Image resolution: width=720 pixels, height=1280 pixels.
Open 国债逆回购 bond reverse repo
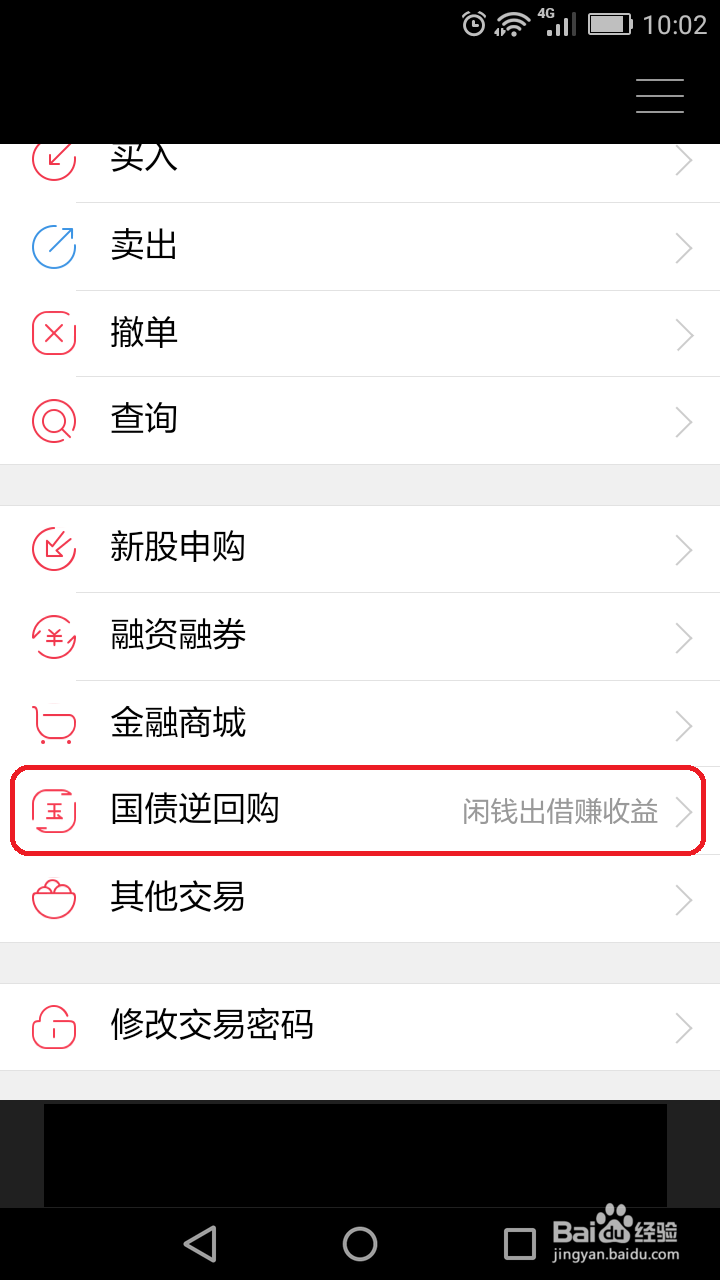pos(194,812)
